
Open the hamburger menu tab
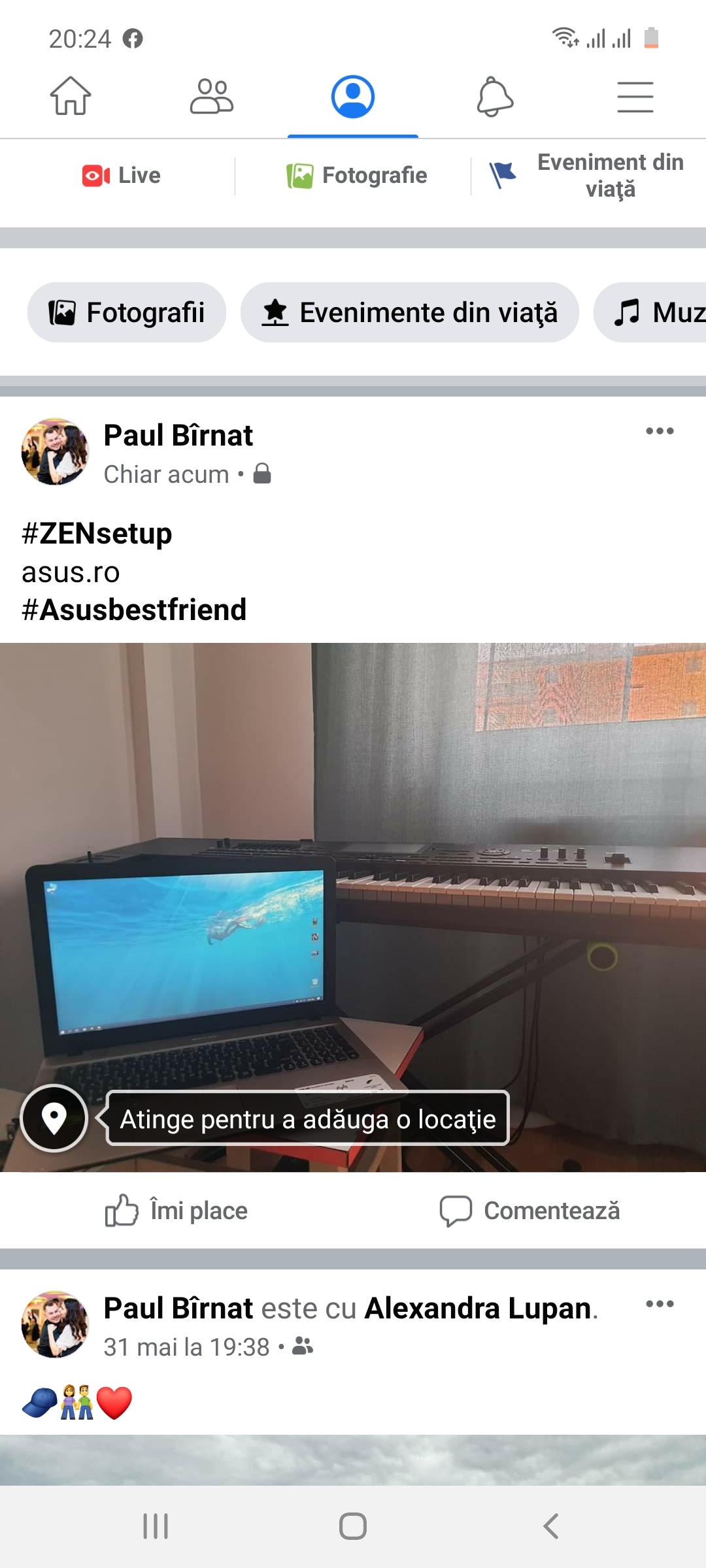tap(635, 97)
